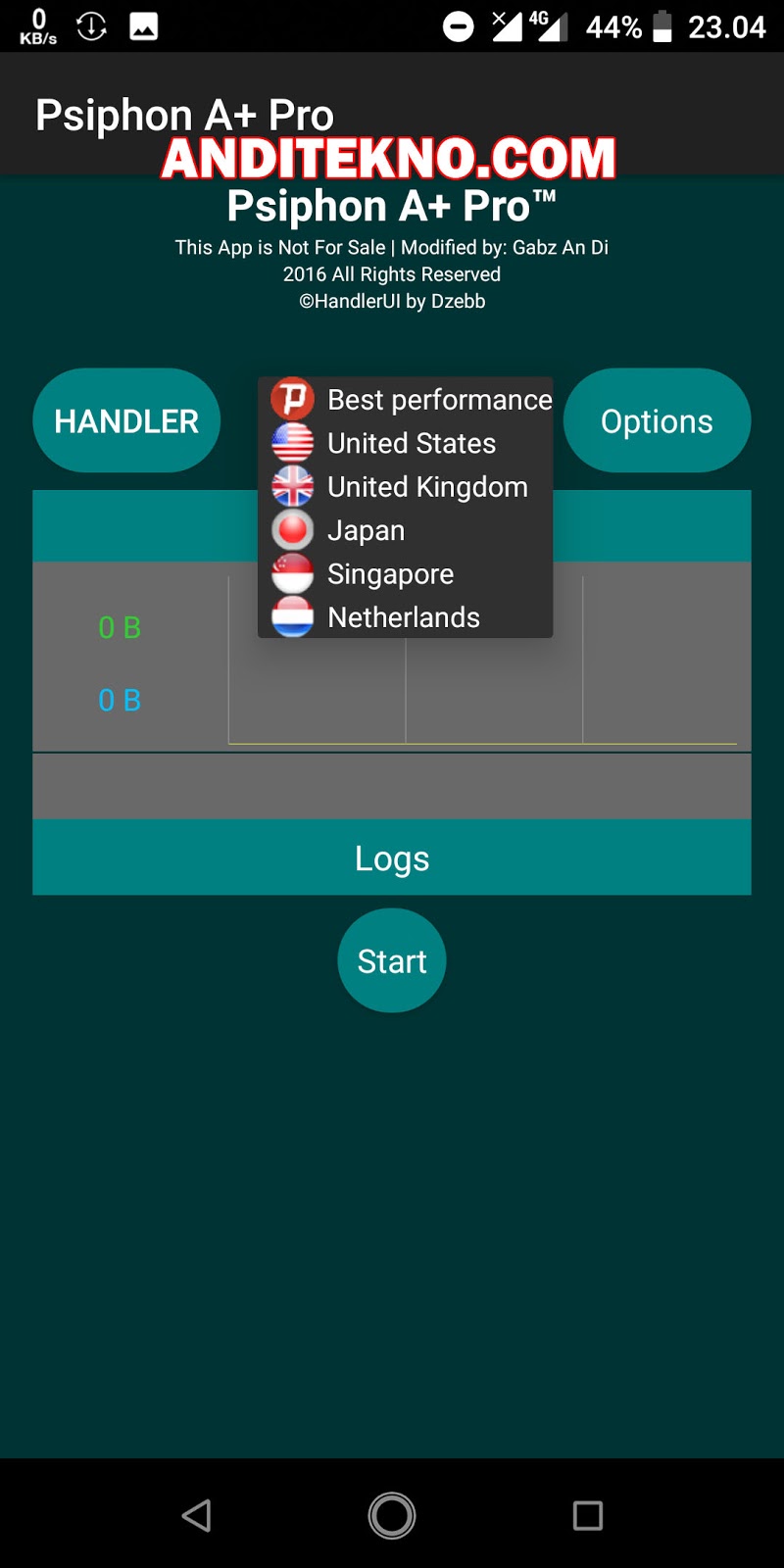Tap Start to connect VPN

[392, 960]
